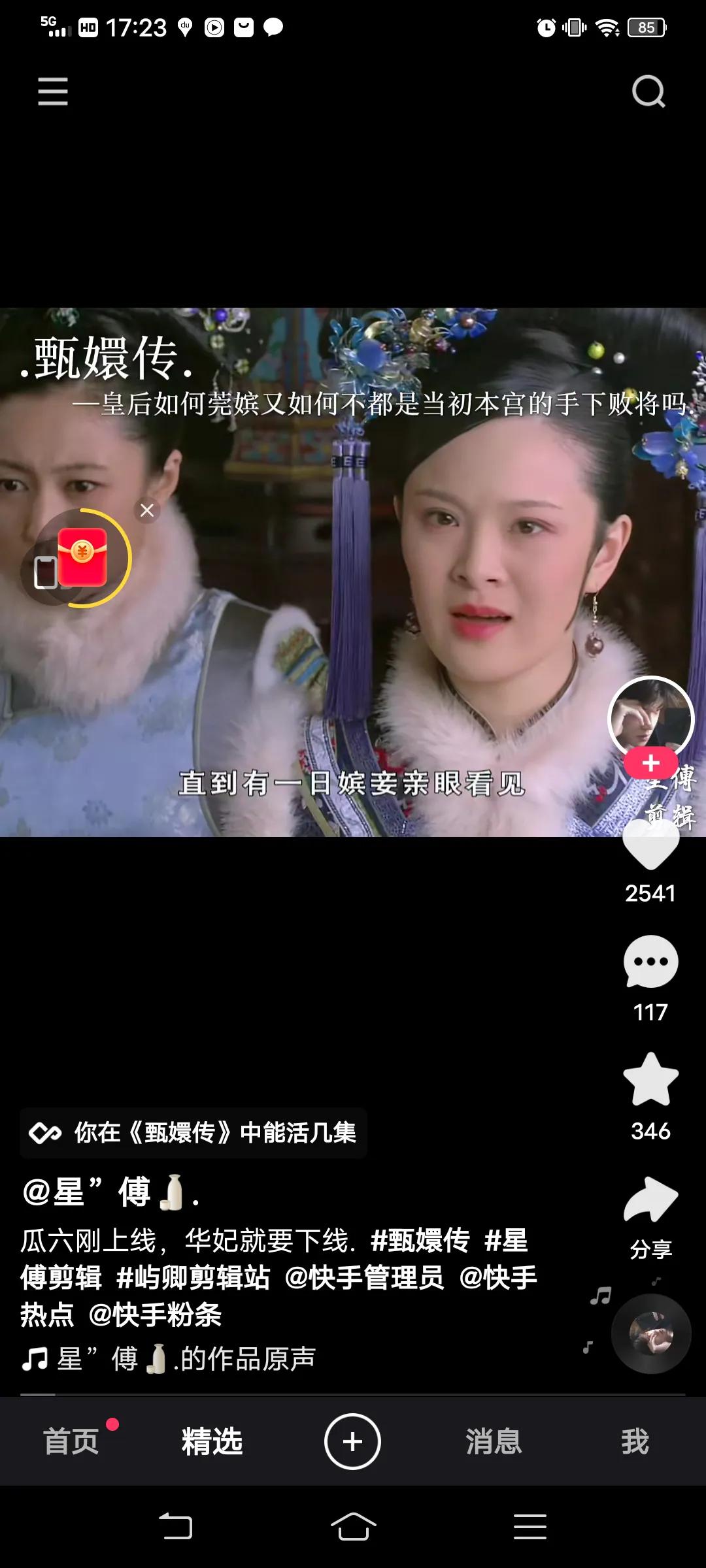Tap the spinning music disc at bottom right
The image size is (706, 1568).
pyautogui.click(x=650, y=1333)
